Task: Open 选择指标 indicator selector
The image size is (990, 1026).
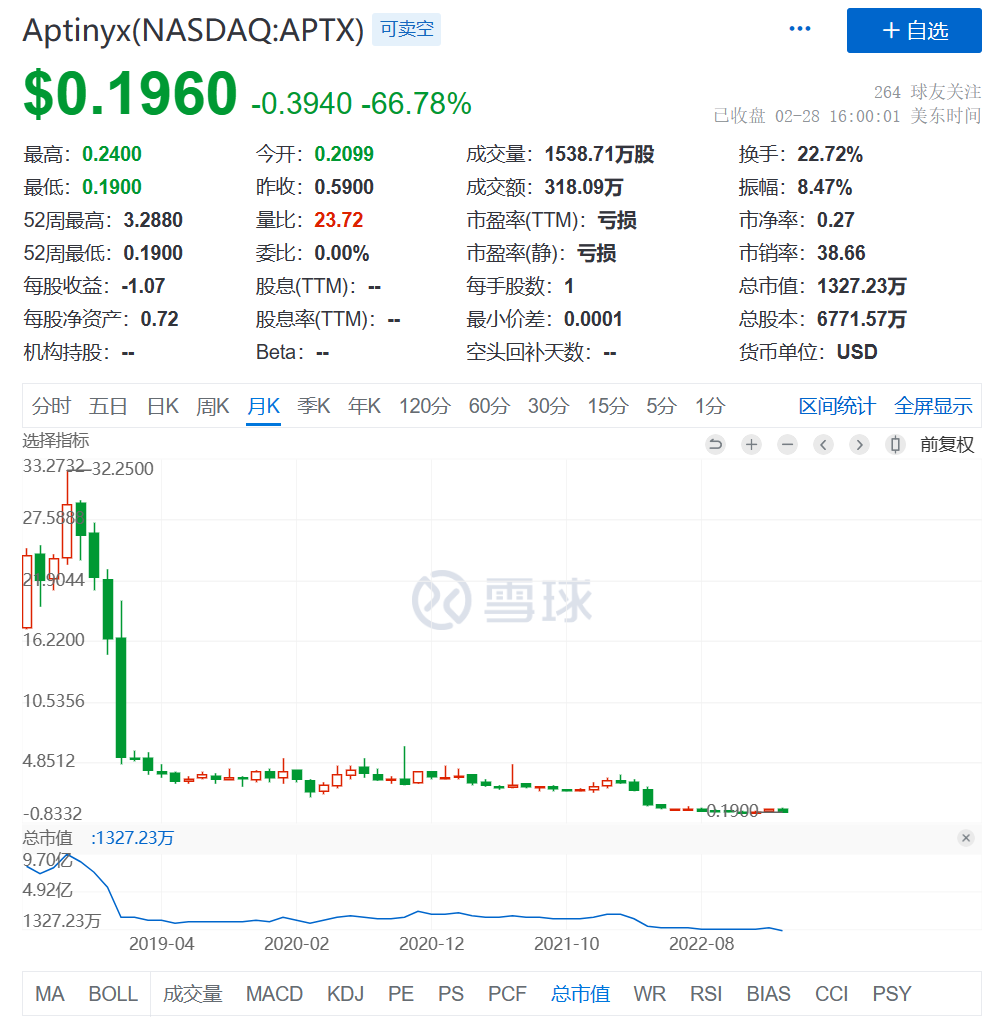Action: (56, 440)
